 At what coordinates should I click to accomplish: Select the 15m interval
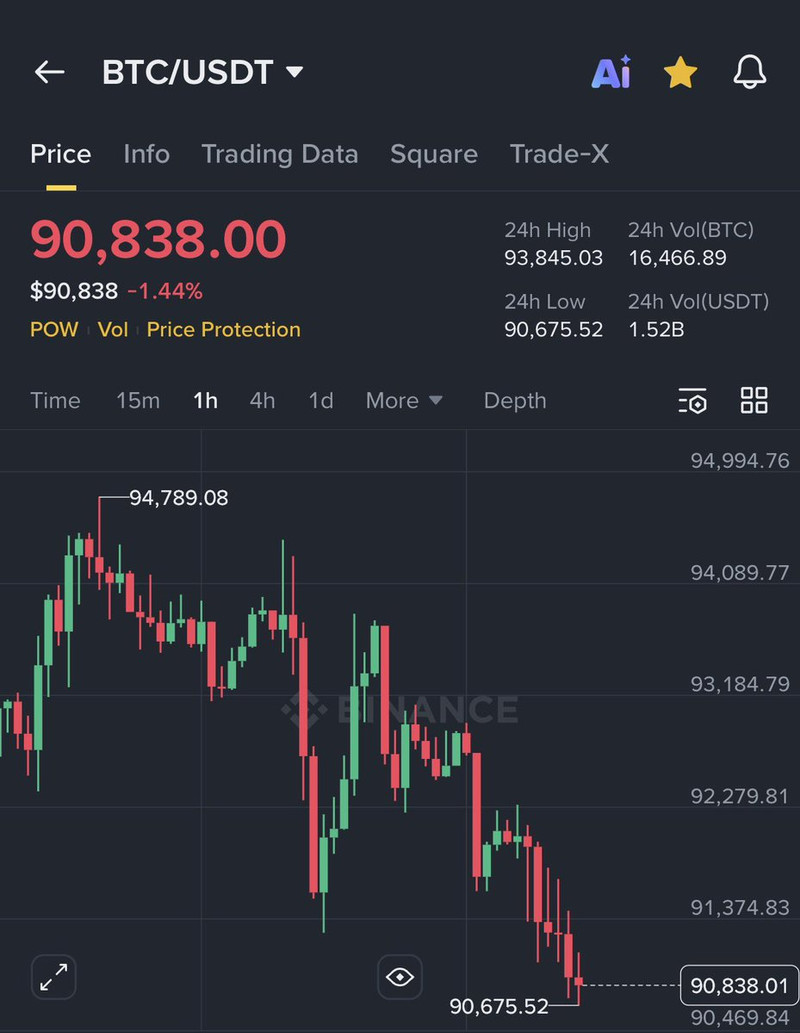[x=138, y=400]
